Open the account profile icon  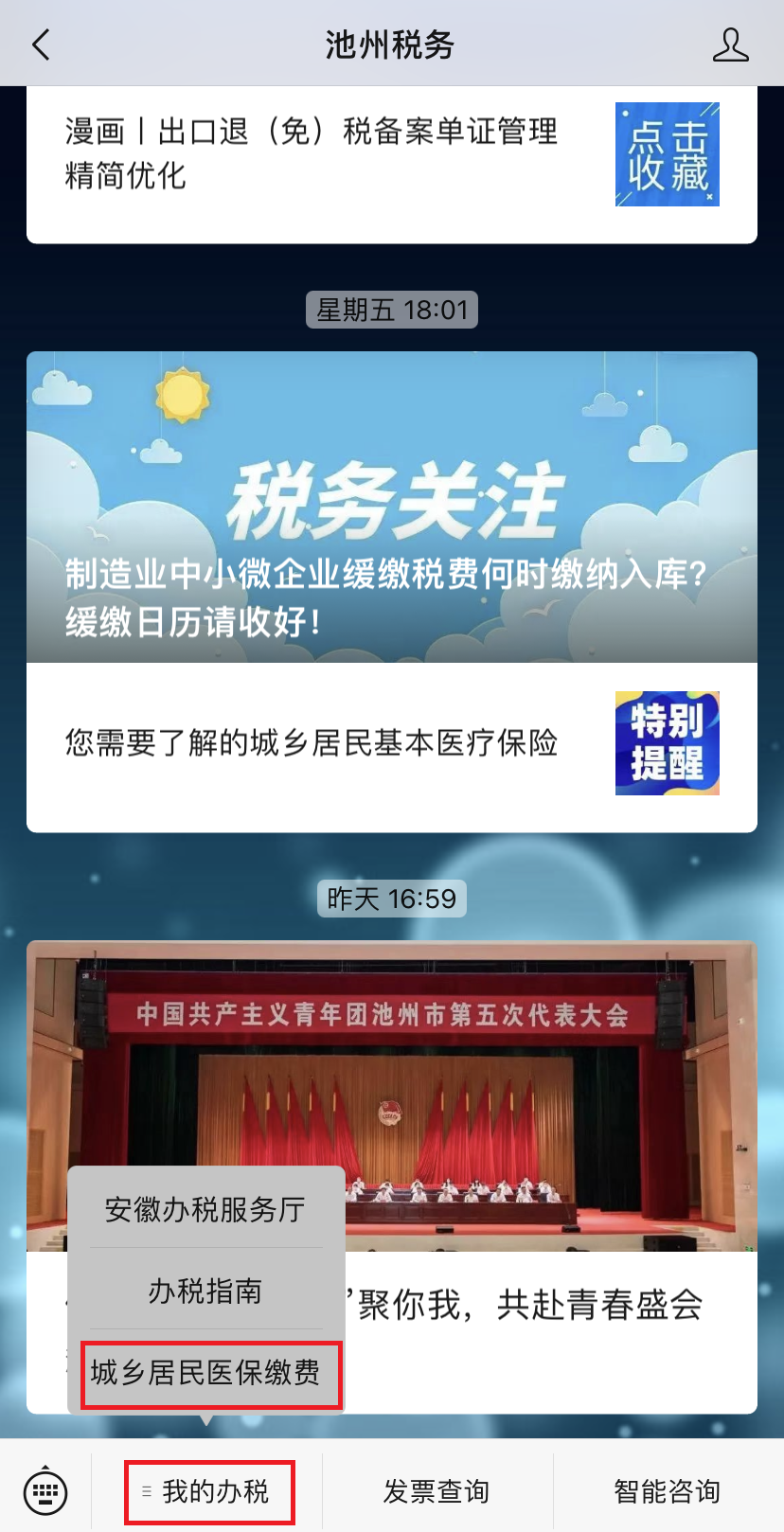[x=730, y=45]
